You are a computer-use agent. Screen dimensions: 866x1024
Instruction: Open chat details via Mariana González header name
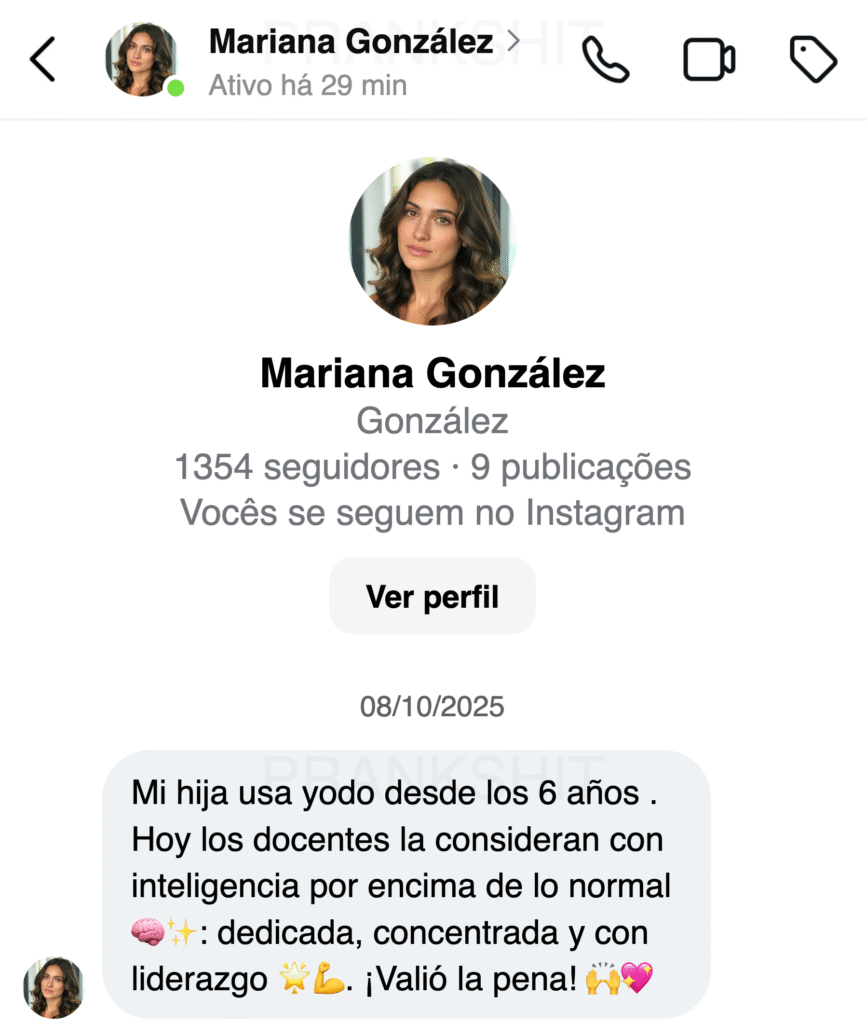click(x=351, y=42)
